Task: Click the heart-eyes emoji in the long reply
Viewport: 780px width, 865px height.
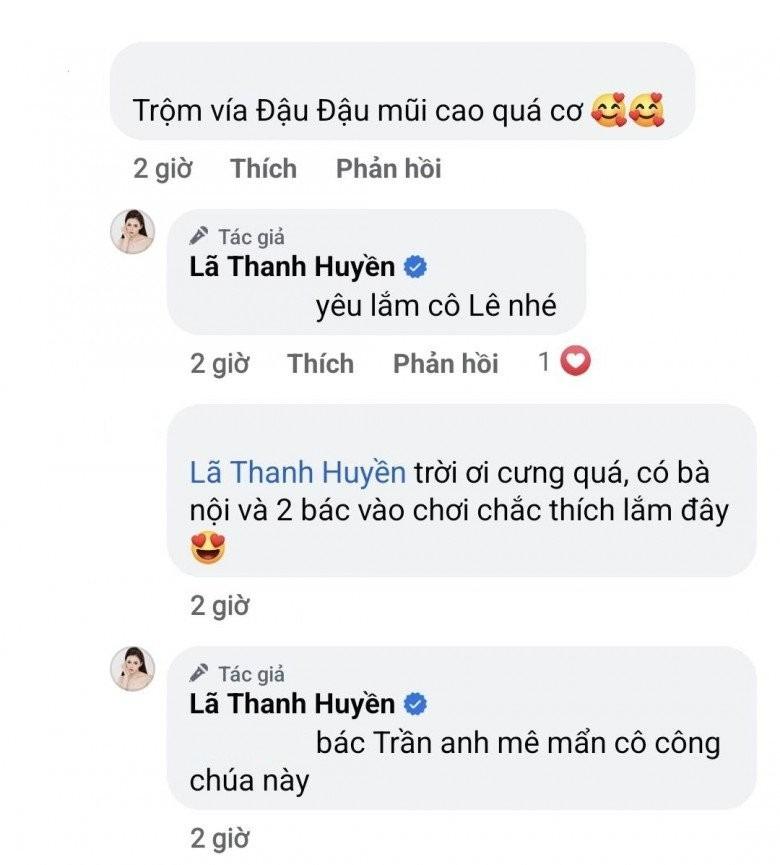Action: click(x=207, y=549)
